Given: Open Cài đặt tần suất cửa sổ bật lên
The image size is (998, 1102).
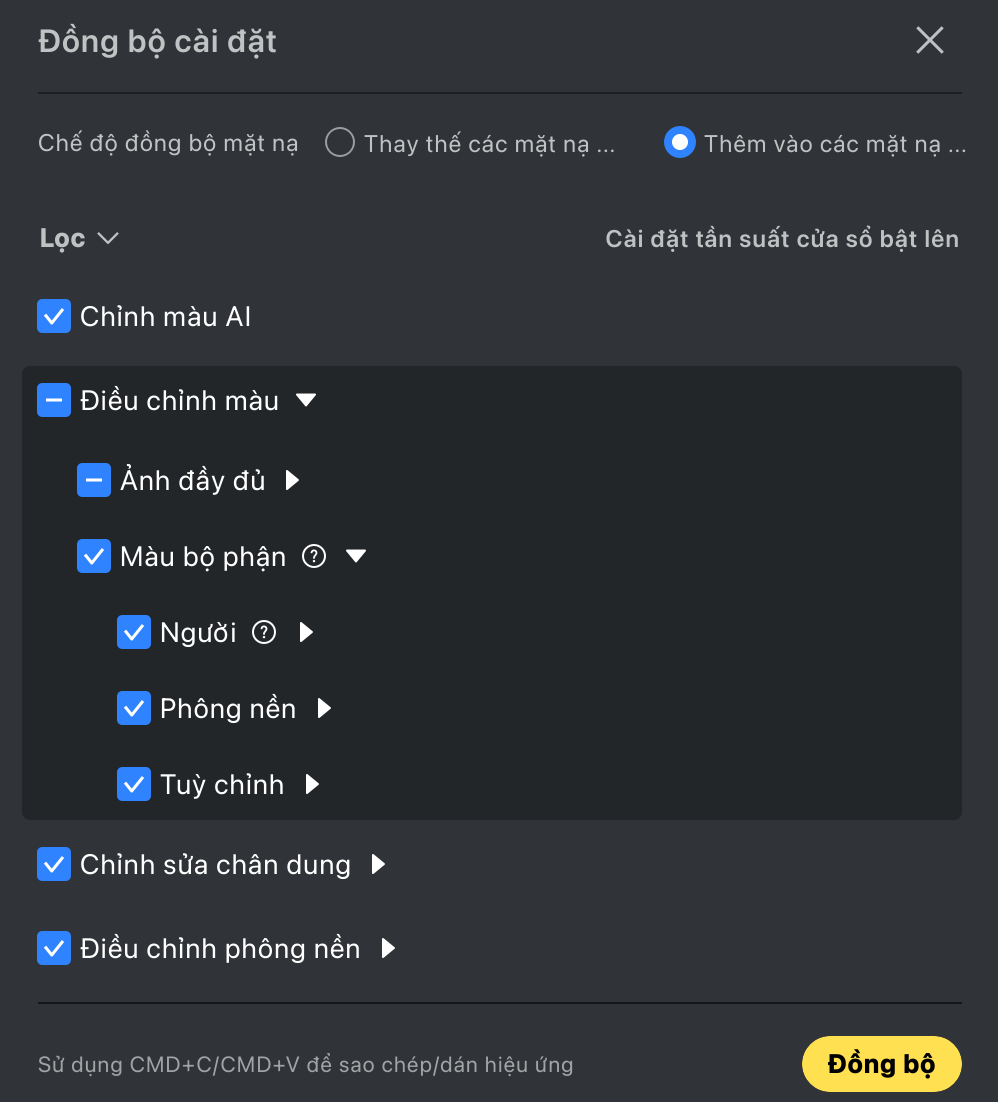Looking at the screenshot, I should pyautogui.click(x=782, y=239).
